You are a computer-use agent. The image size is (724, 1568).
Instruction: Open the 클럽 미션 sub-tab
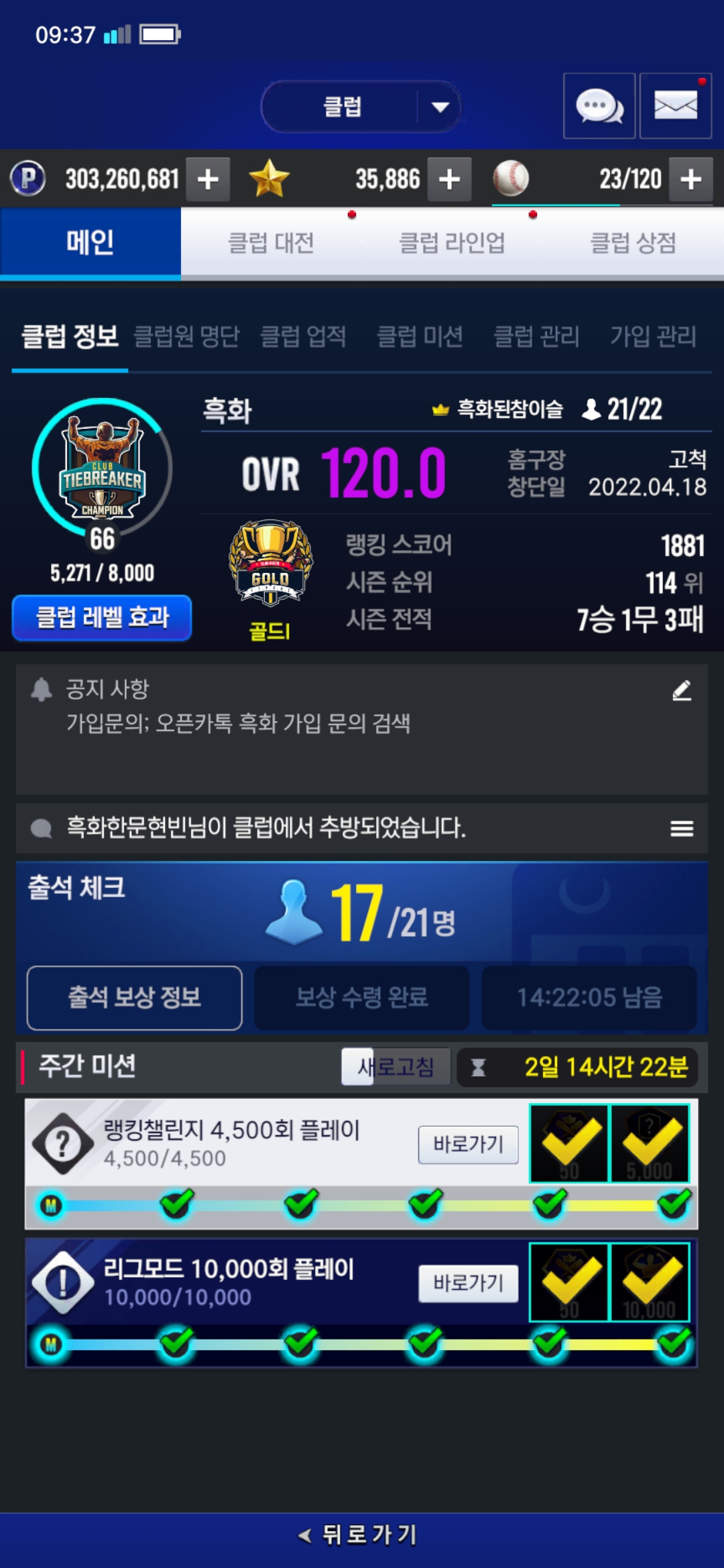[420, 336]
